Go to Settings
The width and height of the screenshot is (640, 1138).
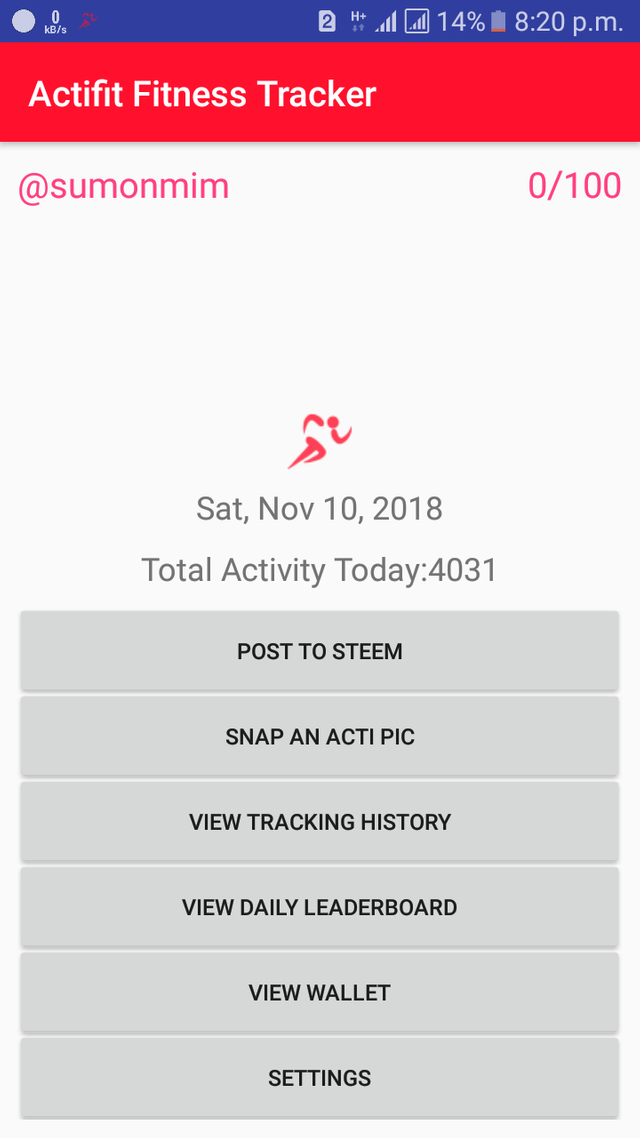click(x=319, y=1078)
